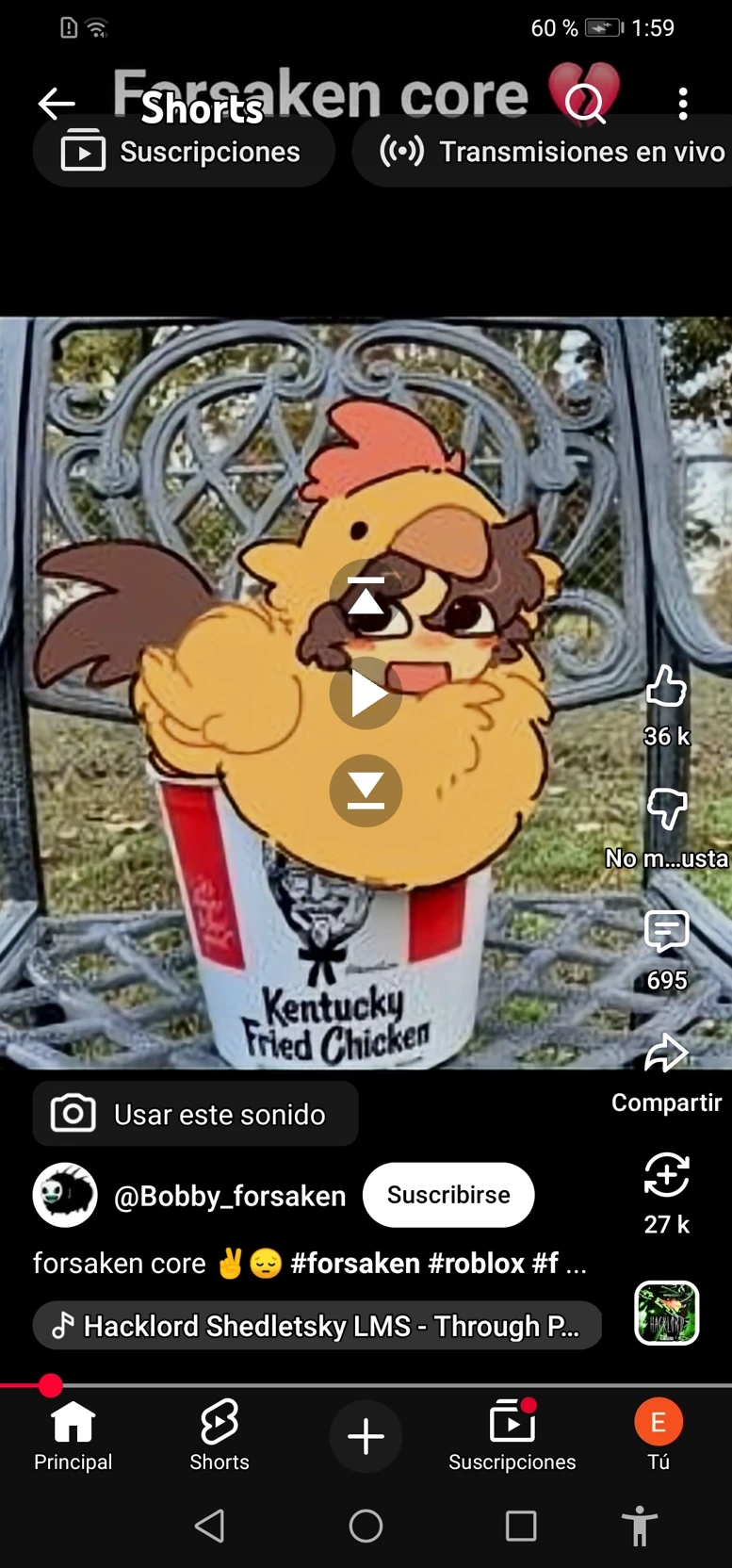
Task: Open search in Shorts
Action: click(585, 104)
